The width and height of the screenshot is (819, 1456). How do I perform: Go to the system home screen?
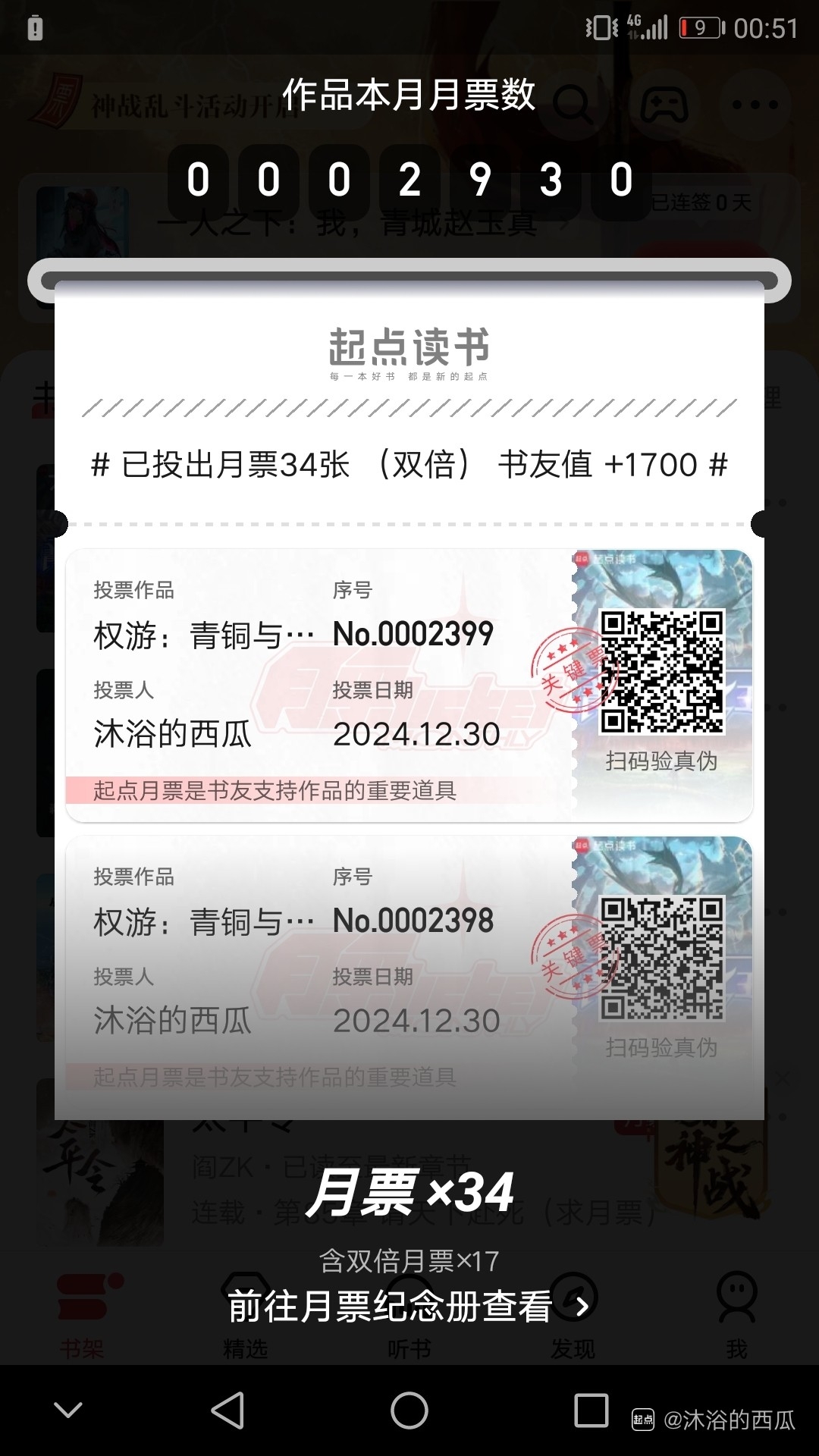409,1410
